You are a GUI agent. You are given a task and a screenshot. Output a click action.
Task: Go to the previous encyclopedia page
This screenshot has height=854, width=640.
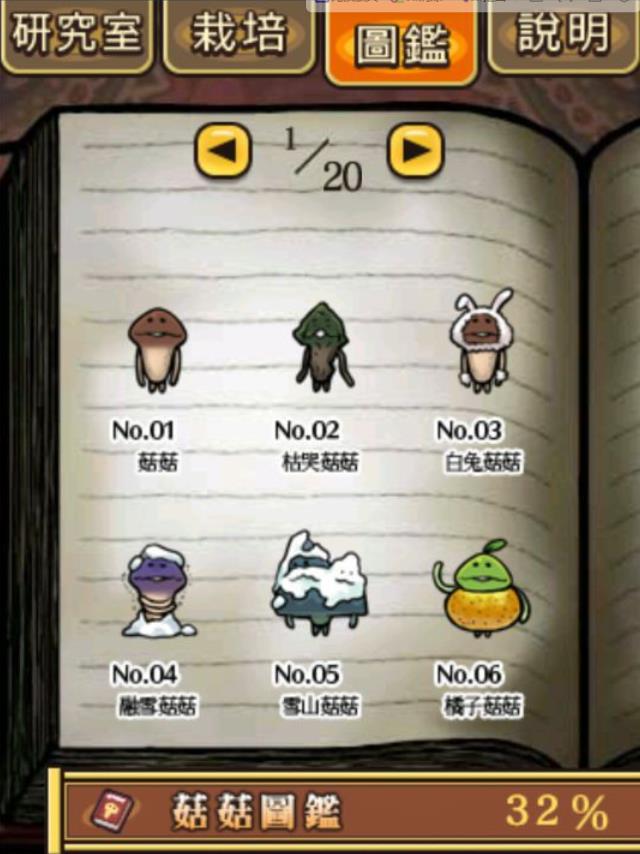click(222, 152)
